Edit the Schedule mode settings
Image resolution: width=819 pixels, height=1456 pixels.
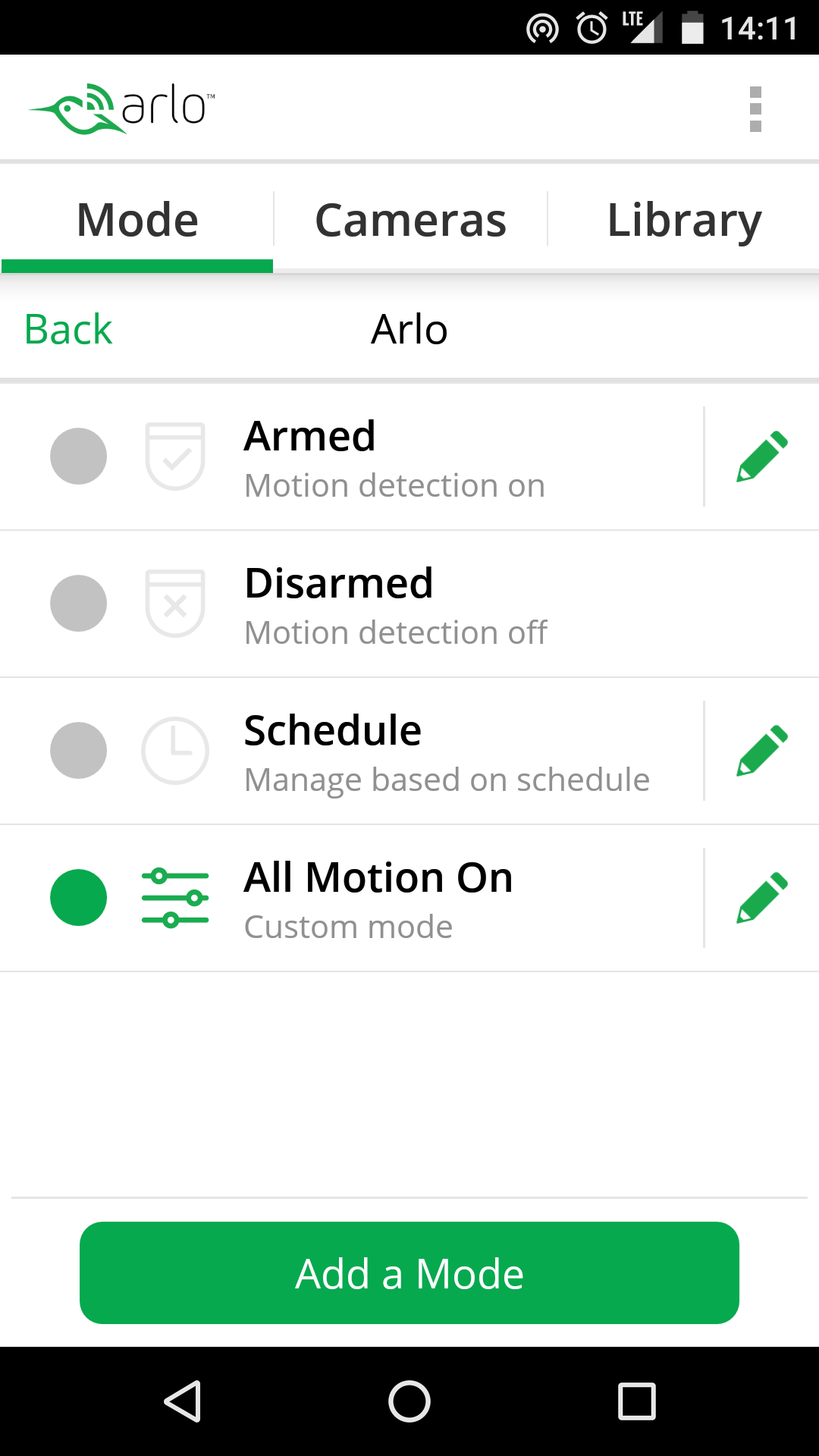[x=762, y=751]
